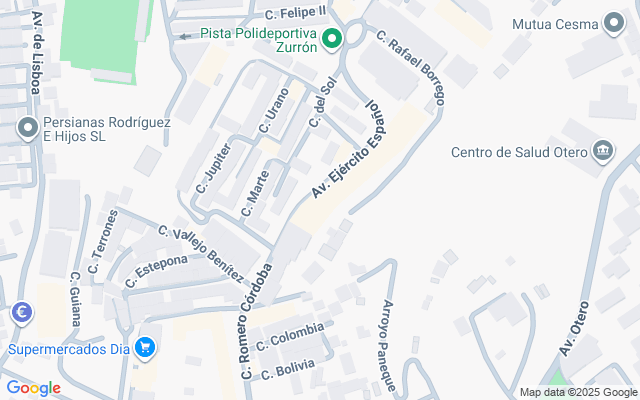This screenshot has height=400, width=640.
Task: Tap the Centro de Salud Otero marker
Action: 603,152
